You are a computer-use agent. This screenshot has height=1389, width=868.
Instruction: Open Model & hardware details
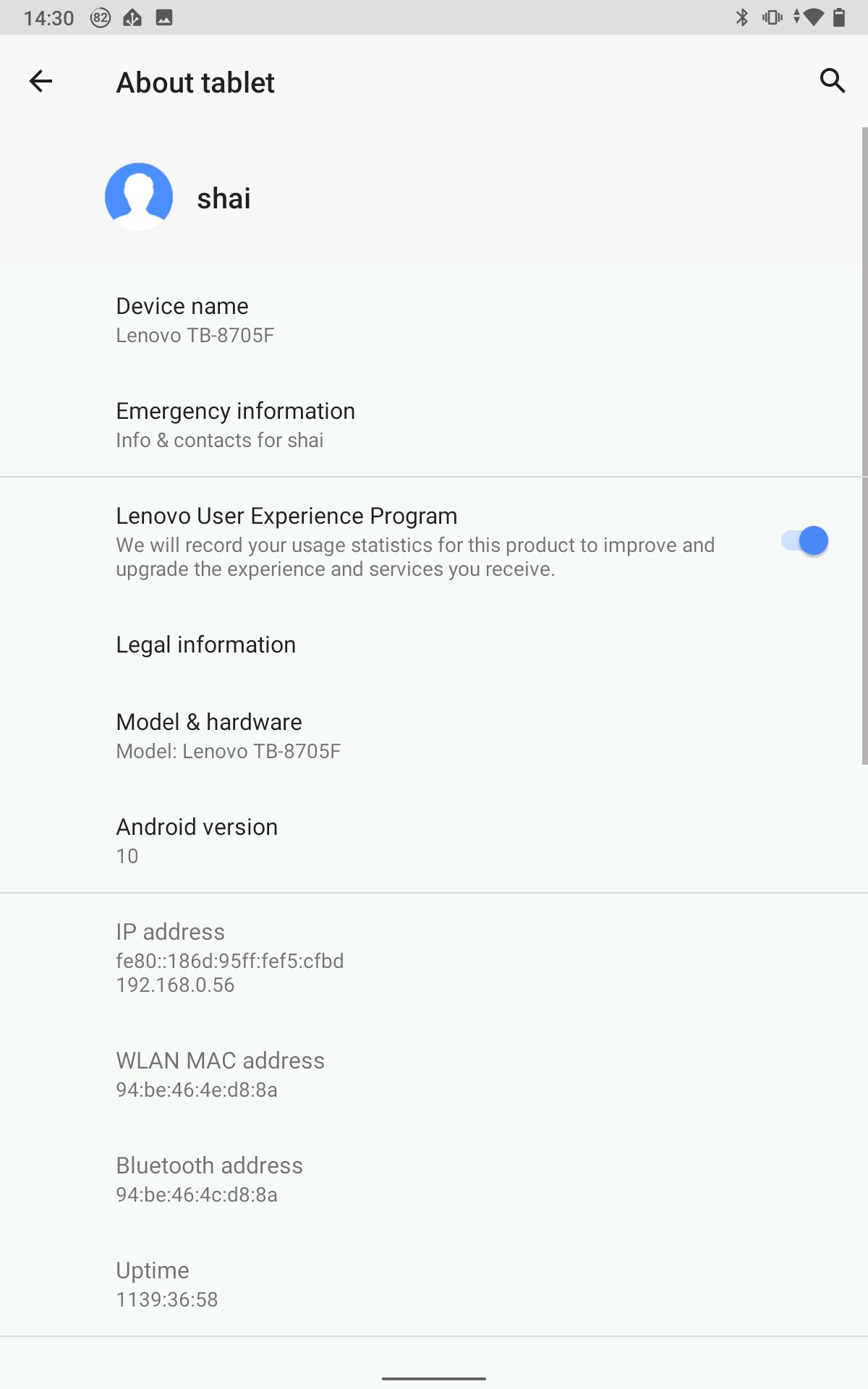point(434,736)
